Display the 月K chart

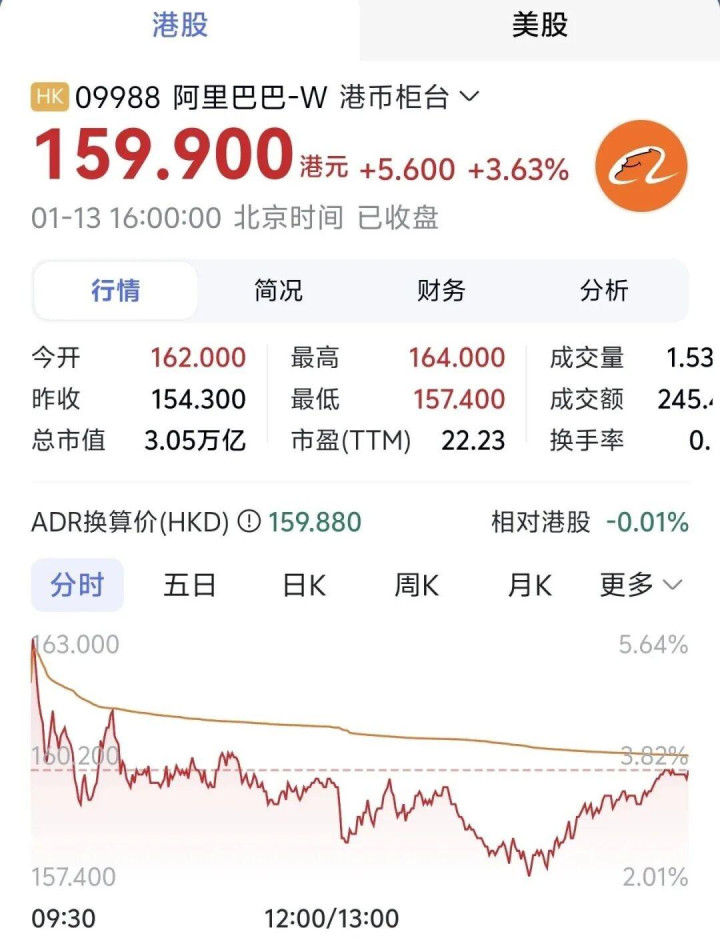tap(529, 585)
